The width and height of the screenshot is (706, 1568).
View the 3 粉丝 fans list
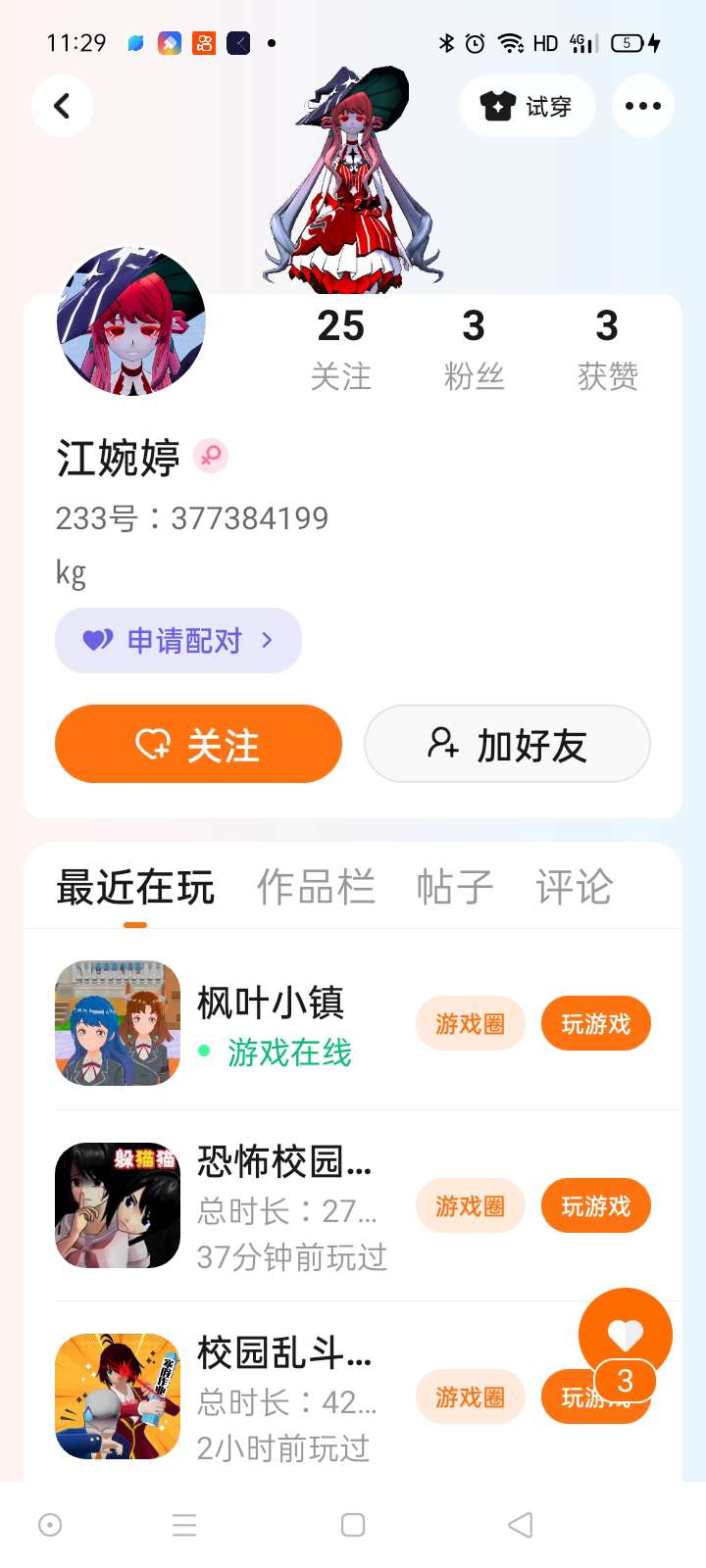coord(474,350)
